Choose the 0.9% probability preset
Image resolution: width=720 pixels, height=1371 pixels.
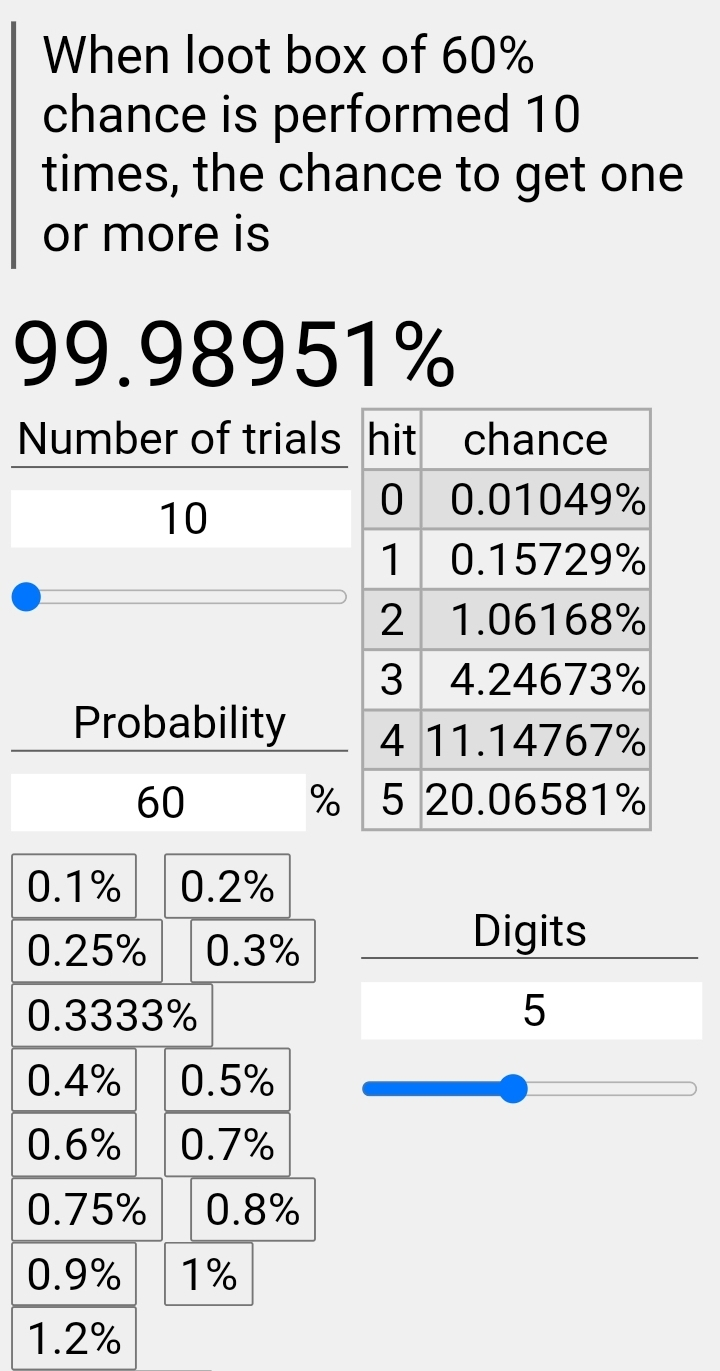pyautogui.click(x=74, y=1274)
